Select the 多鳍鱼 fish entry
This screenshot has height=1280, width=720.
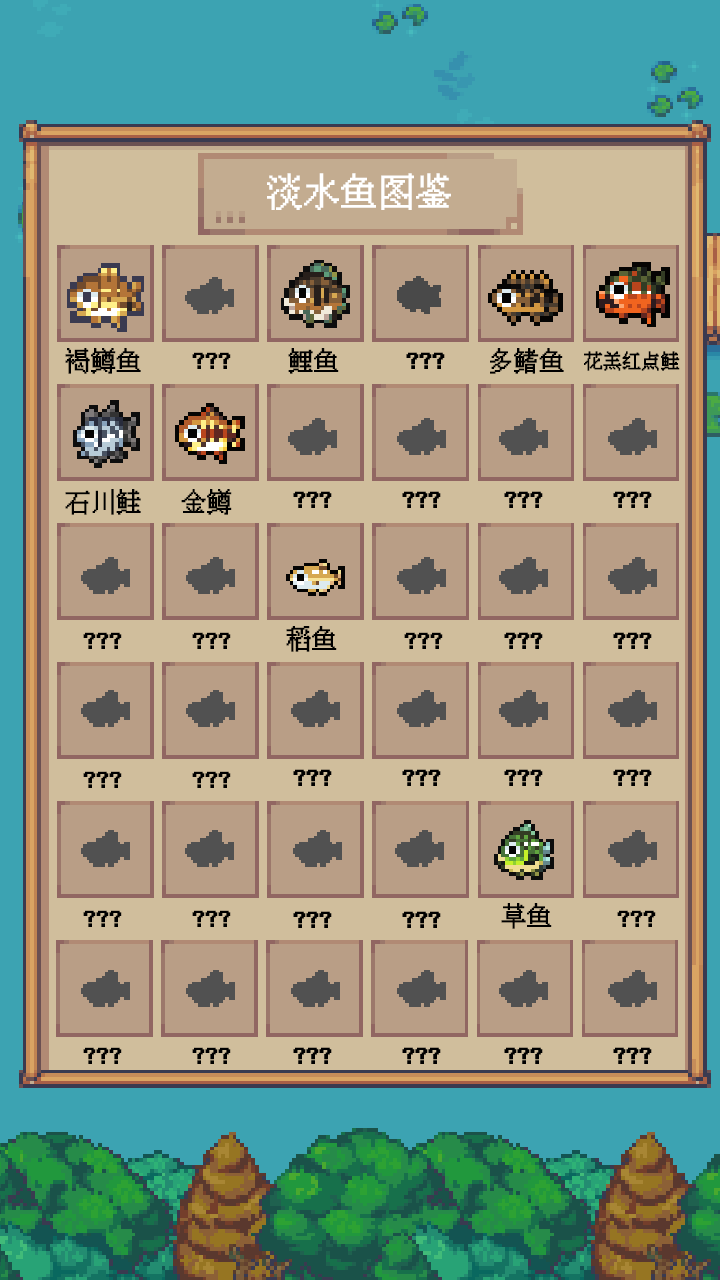(x=526, y=294)
